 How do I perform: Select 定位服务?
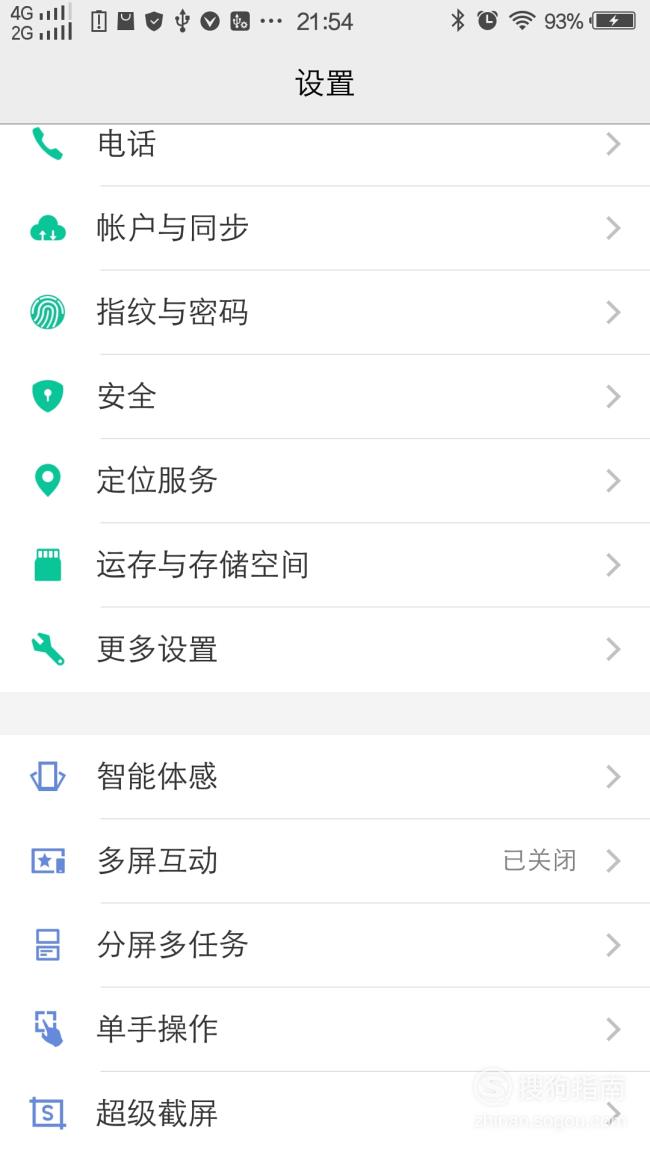coord(325,480)
